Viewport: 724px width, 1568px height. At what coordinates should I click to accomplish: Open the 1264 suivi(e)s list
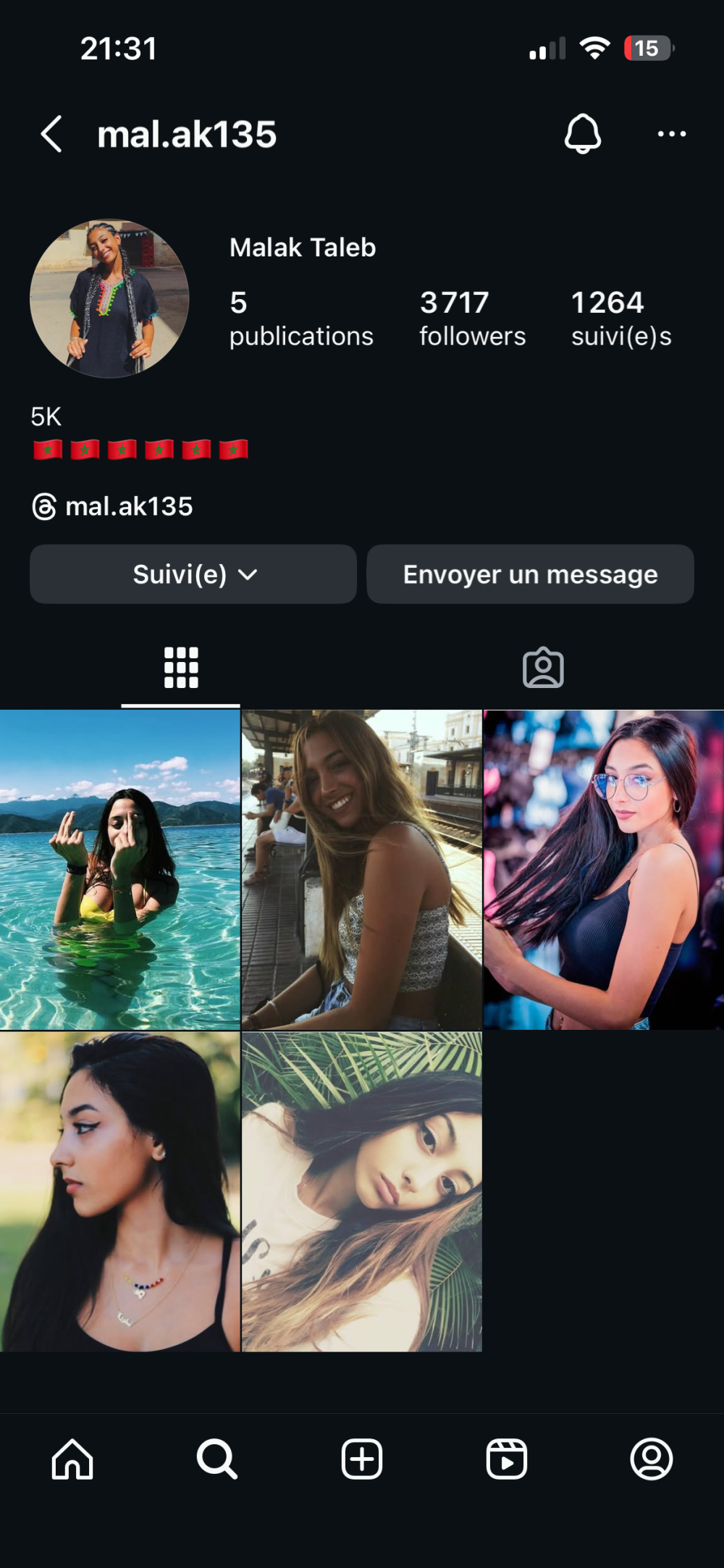point(621,319)
